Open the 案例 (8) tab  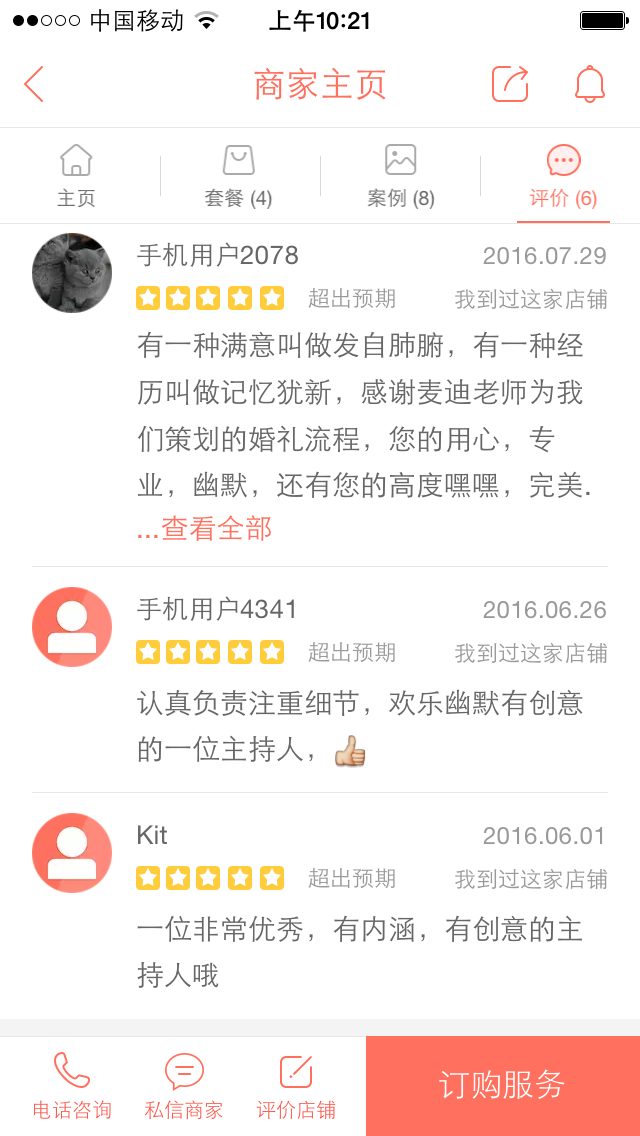401,176
